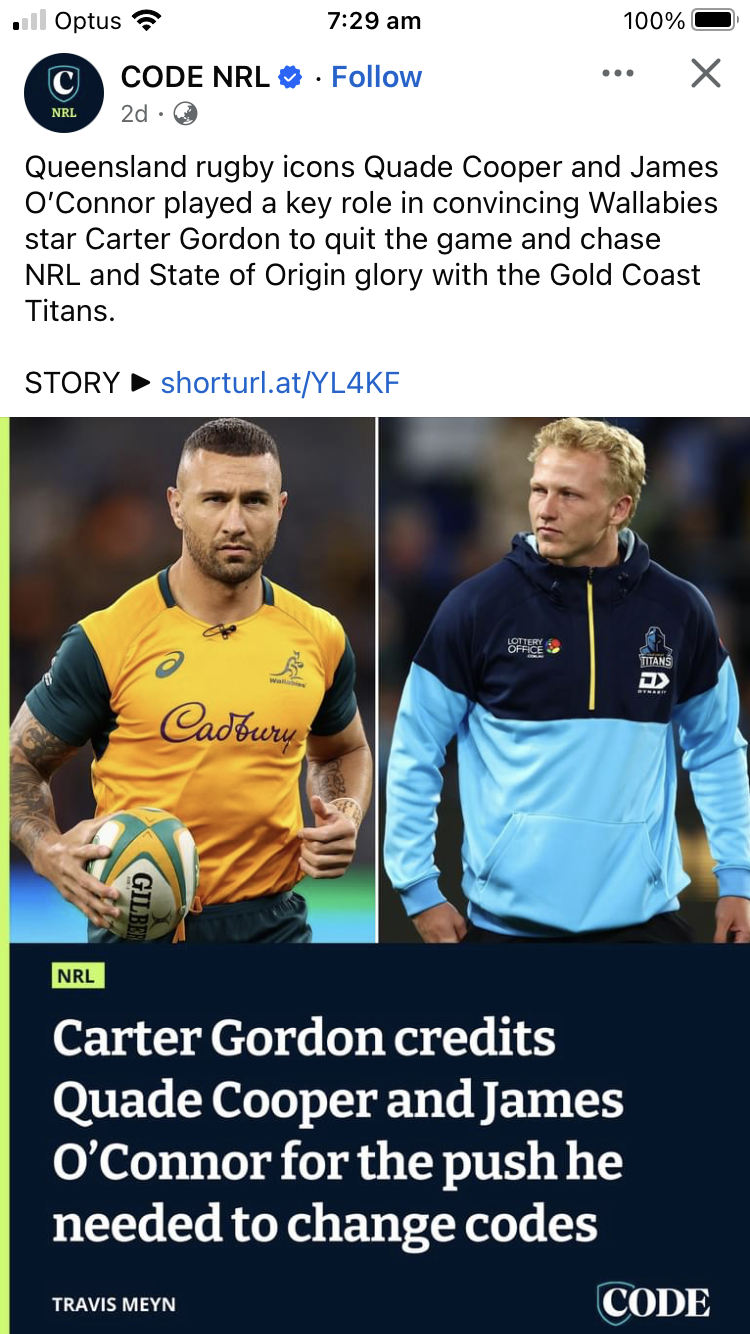The width and height of the screenshot is (750, 1334).
Task: Open the CODE NRL profile picture
Action: (x=63, y=93)
